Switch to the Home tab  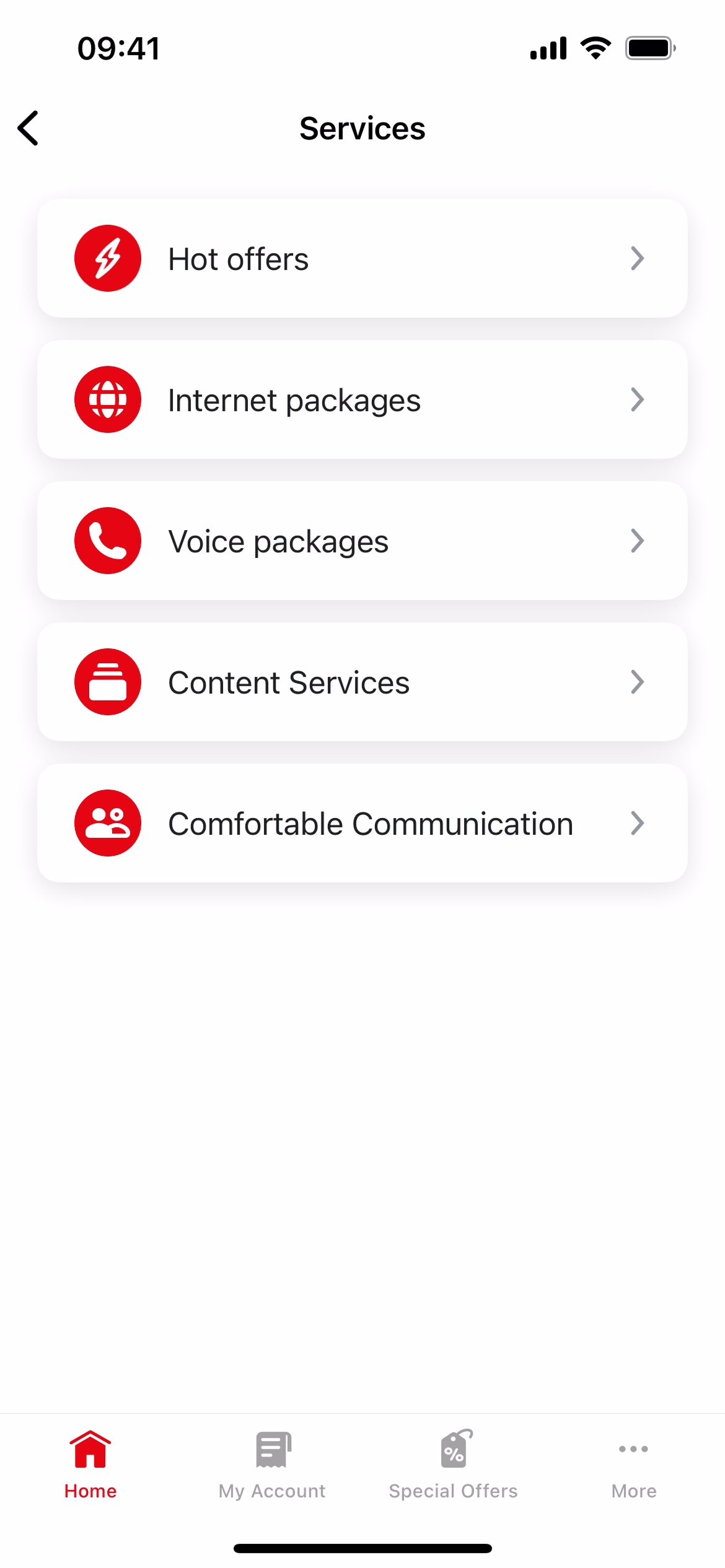pyautogui.click(x=90, y=1464)
